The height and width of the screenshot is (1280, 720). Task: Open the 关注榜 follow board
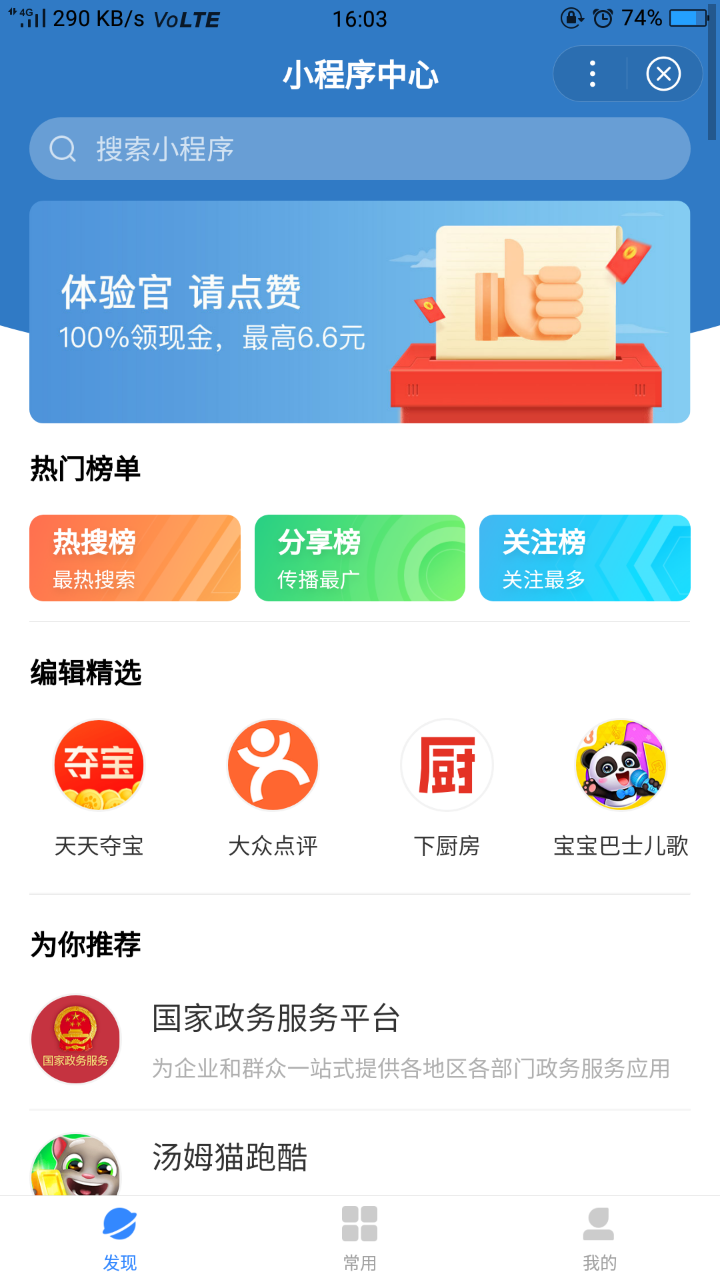click(584, 558)
